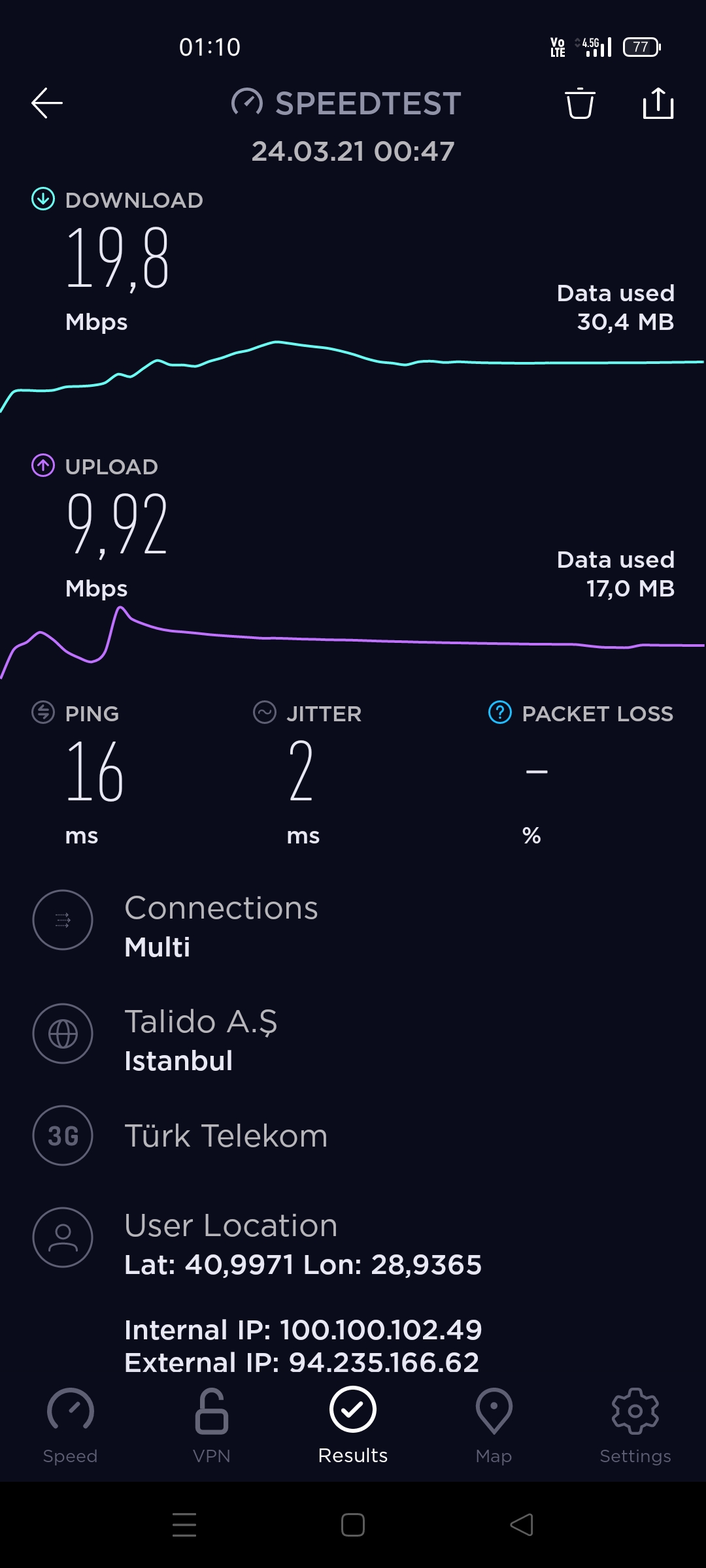Switch to the Speed tab
Screen dimensions: 706x1568
(x=70, y=1427)
